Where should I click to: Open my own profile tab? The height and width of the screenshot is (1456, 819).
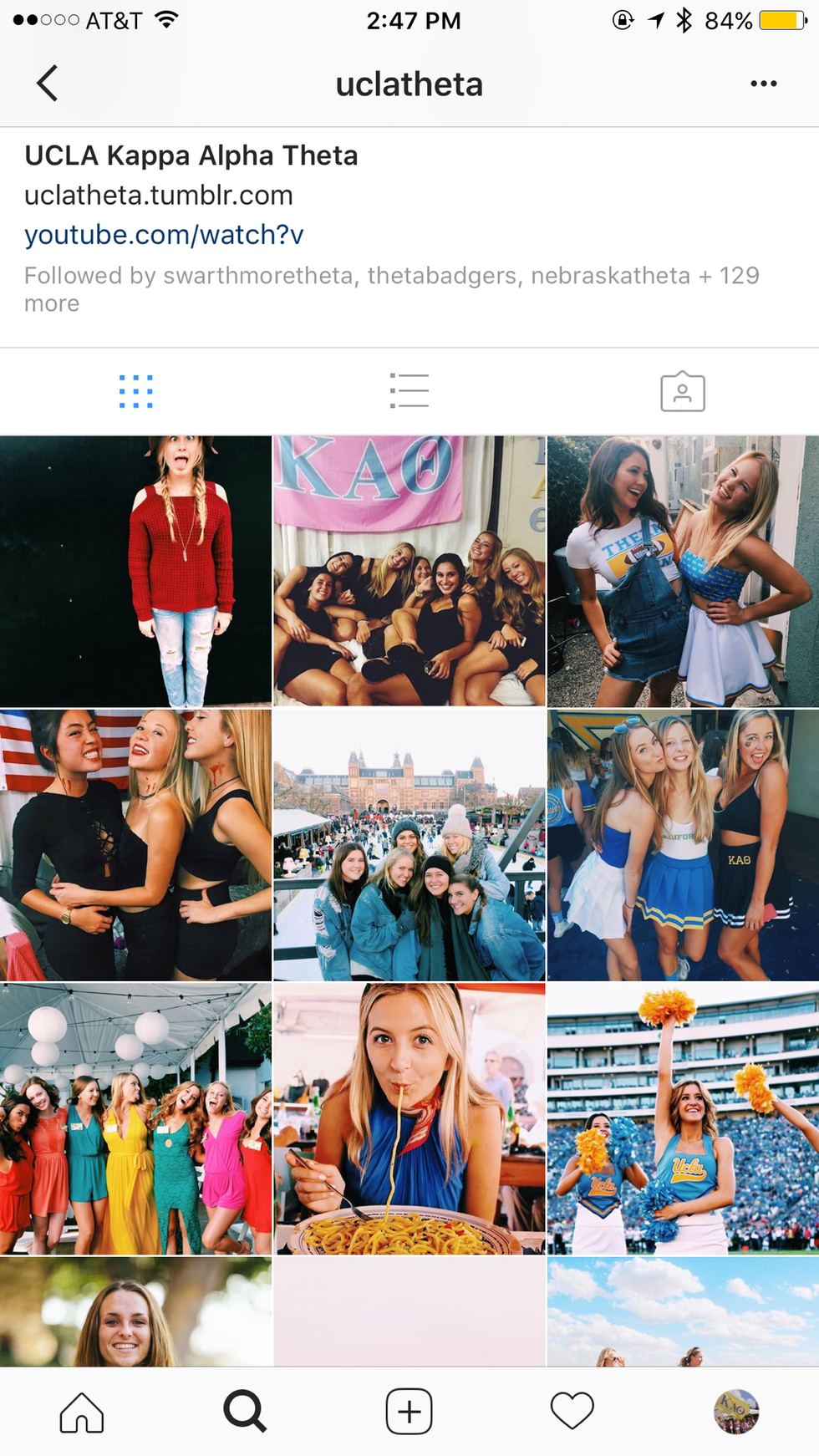coord(735,1412)
